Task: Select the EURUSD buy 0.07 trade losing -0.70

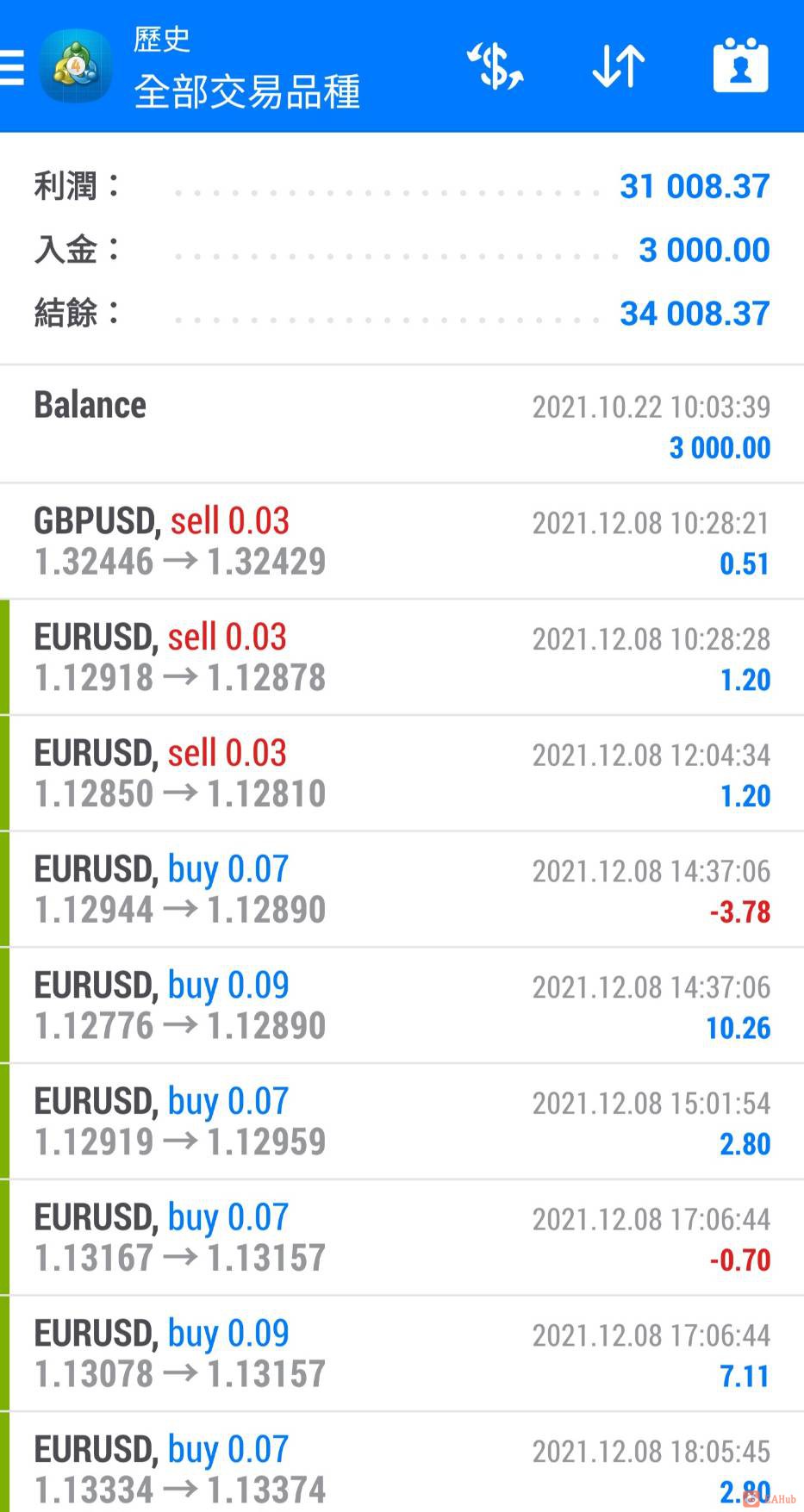Action: [402, 1238]
